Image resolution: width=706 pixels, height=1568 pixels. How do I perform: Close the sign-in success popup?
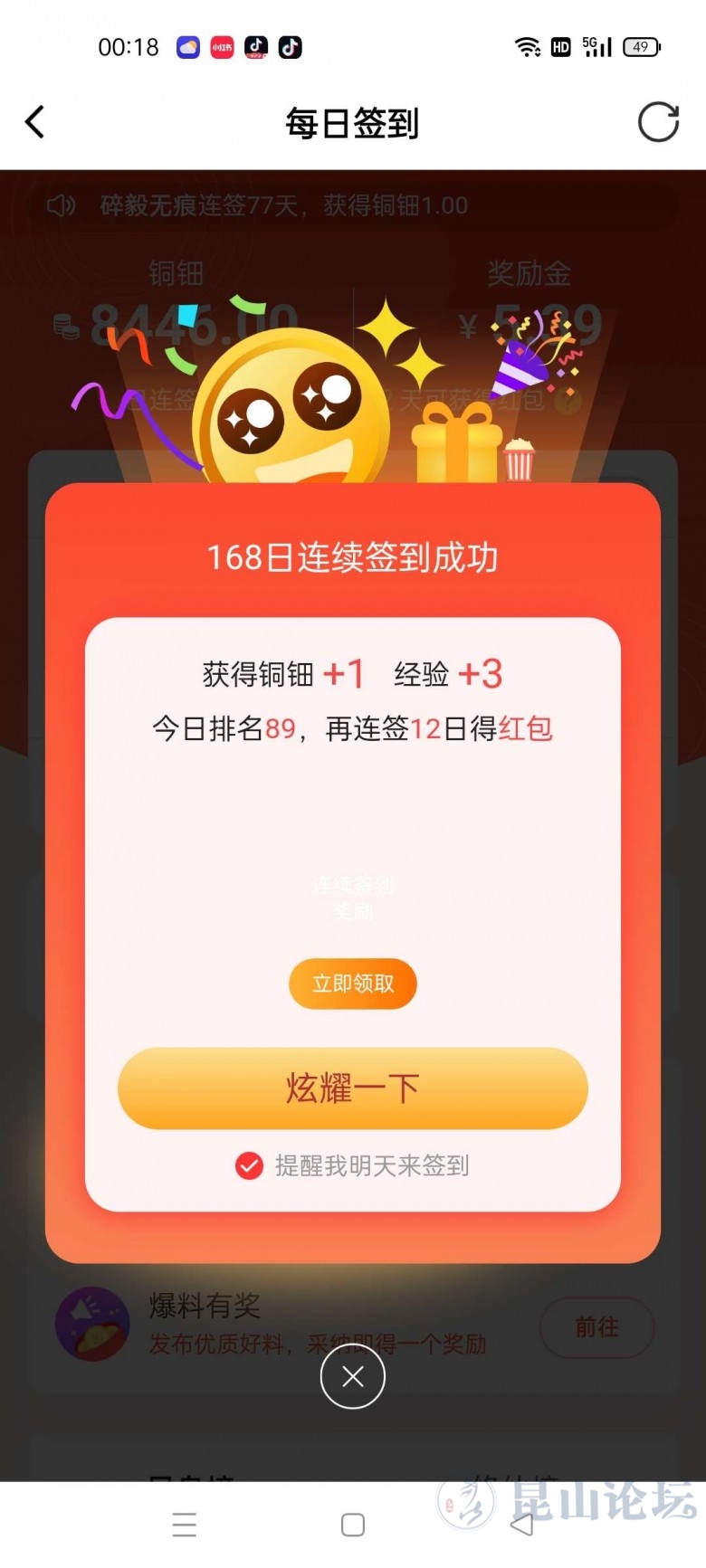tap(353, 1376)
